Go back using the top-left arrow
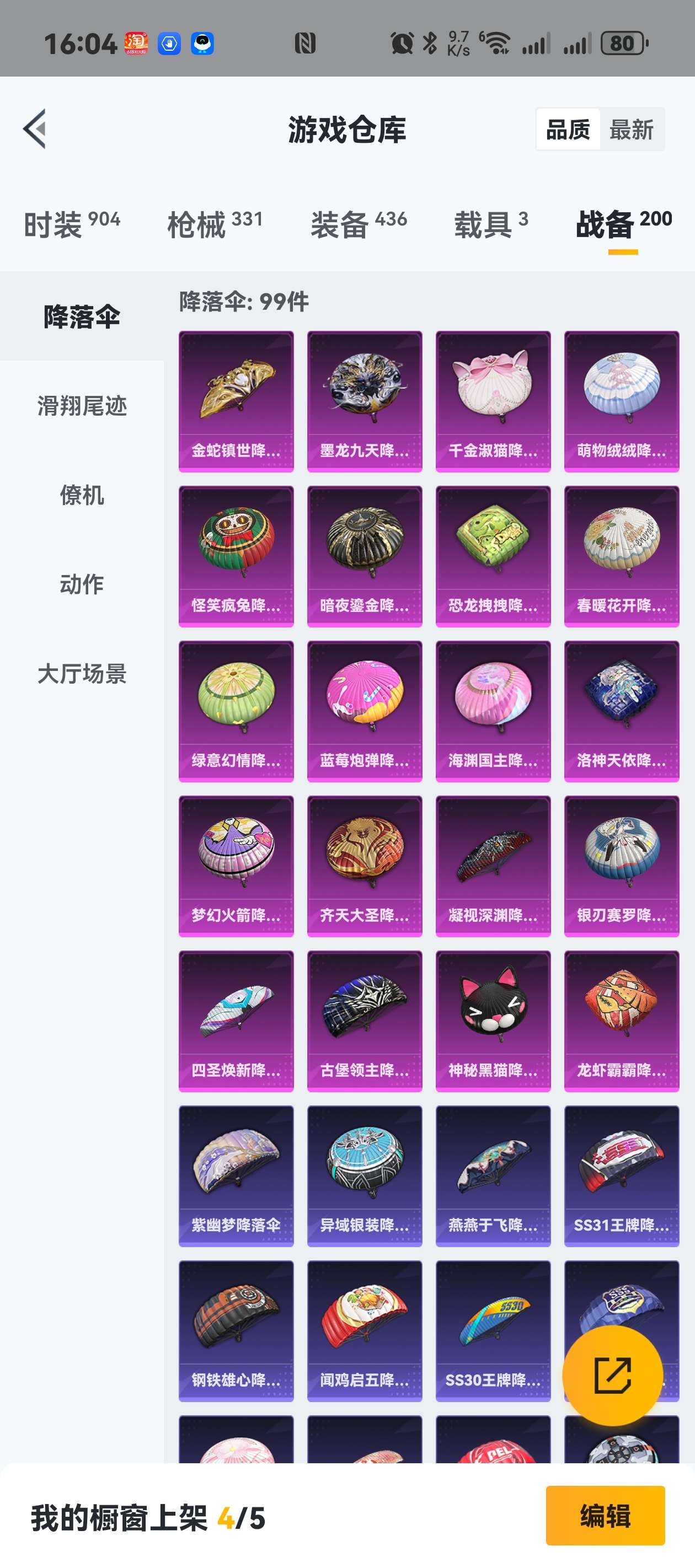The width and height of the screenshot is (695, 1568). (35, 128)
